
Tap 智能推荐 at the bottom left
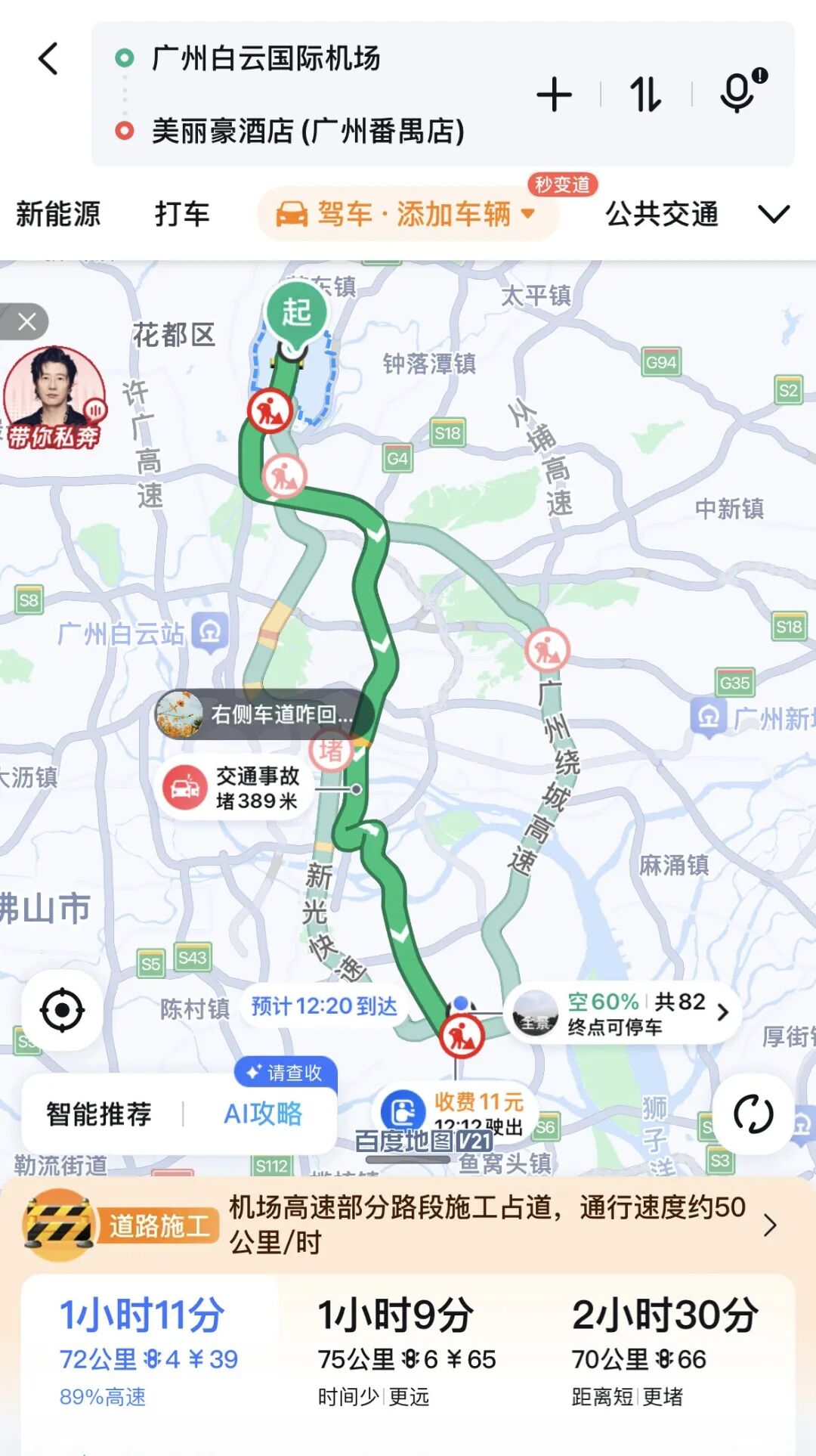click(x=99, y=1113)
